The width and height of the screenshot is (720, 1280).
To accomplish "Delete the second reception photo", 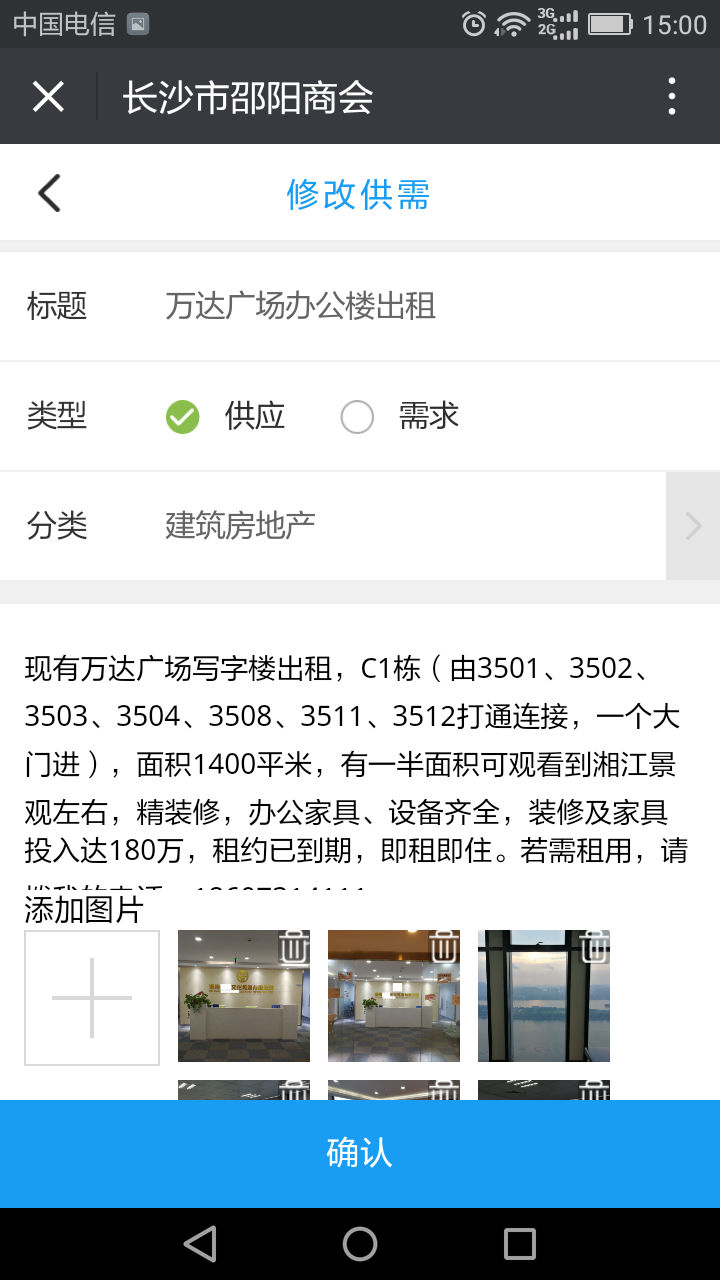I will (443, 946).
